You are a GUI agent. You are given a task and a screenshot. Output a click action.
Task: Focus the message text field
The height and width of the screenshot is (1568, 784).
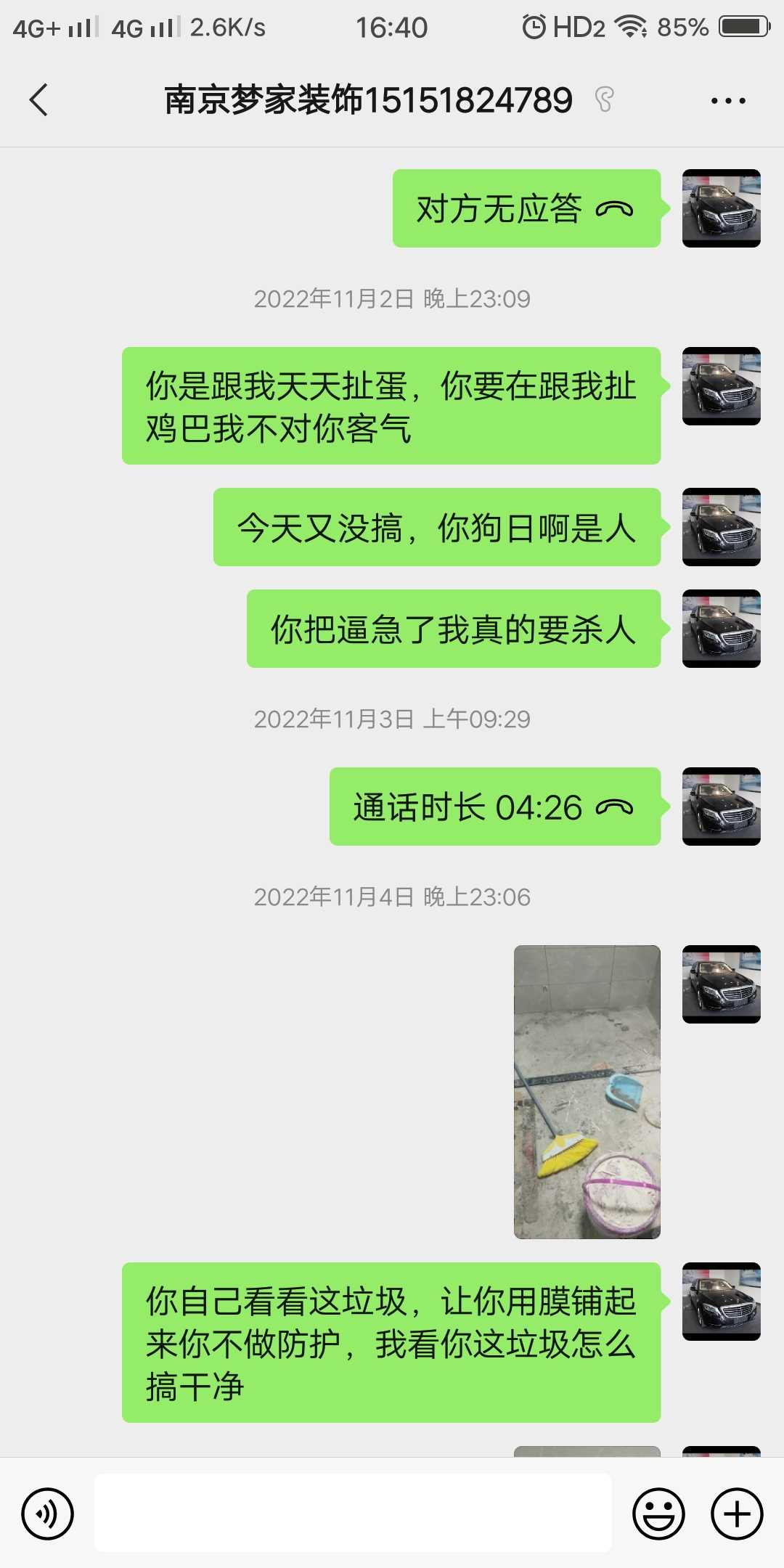(353, 1513)
